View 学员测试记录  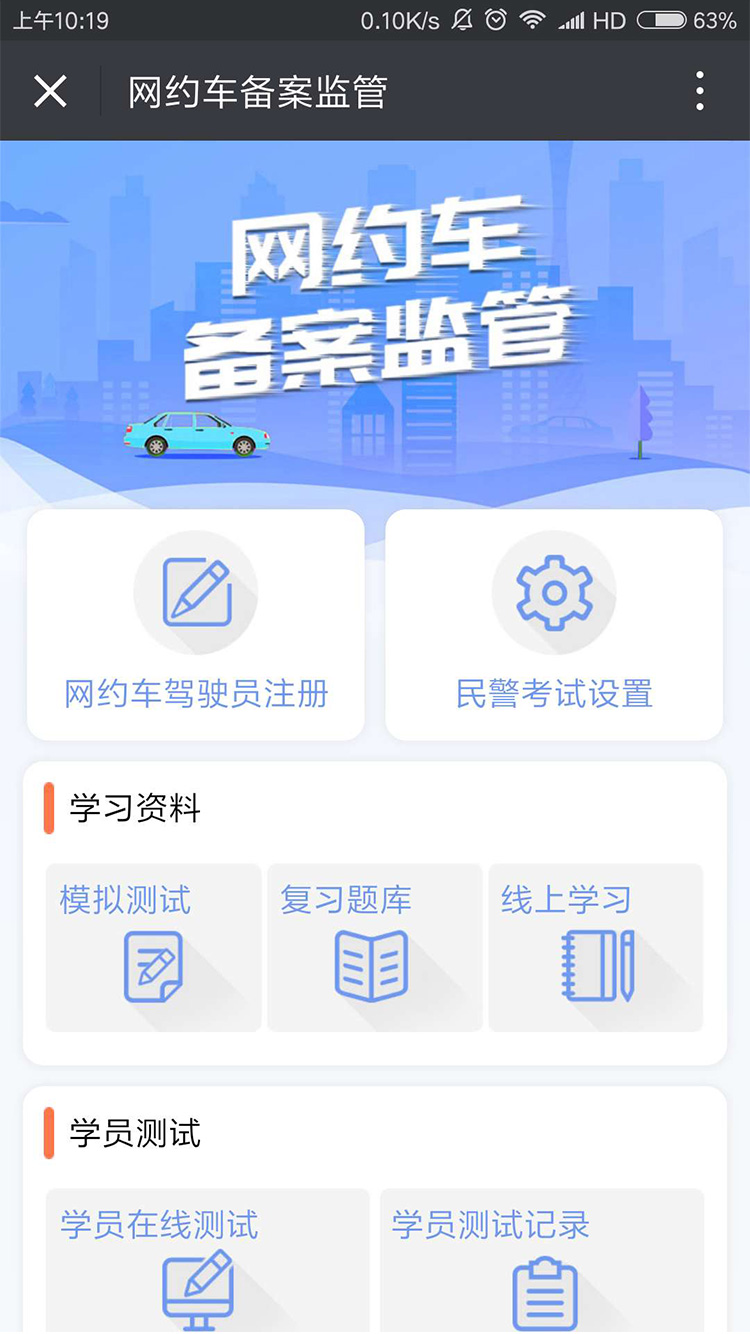pos(542,1262)
